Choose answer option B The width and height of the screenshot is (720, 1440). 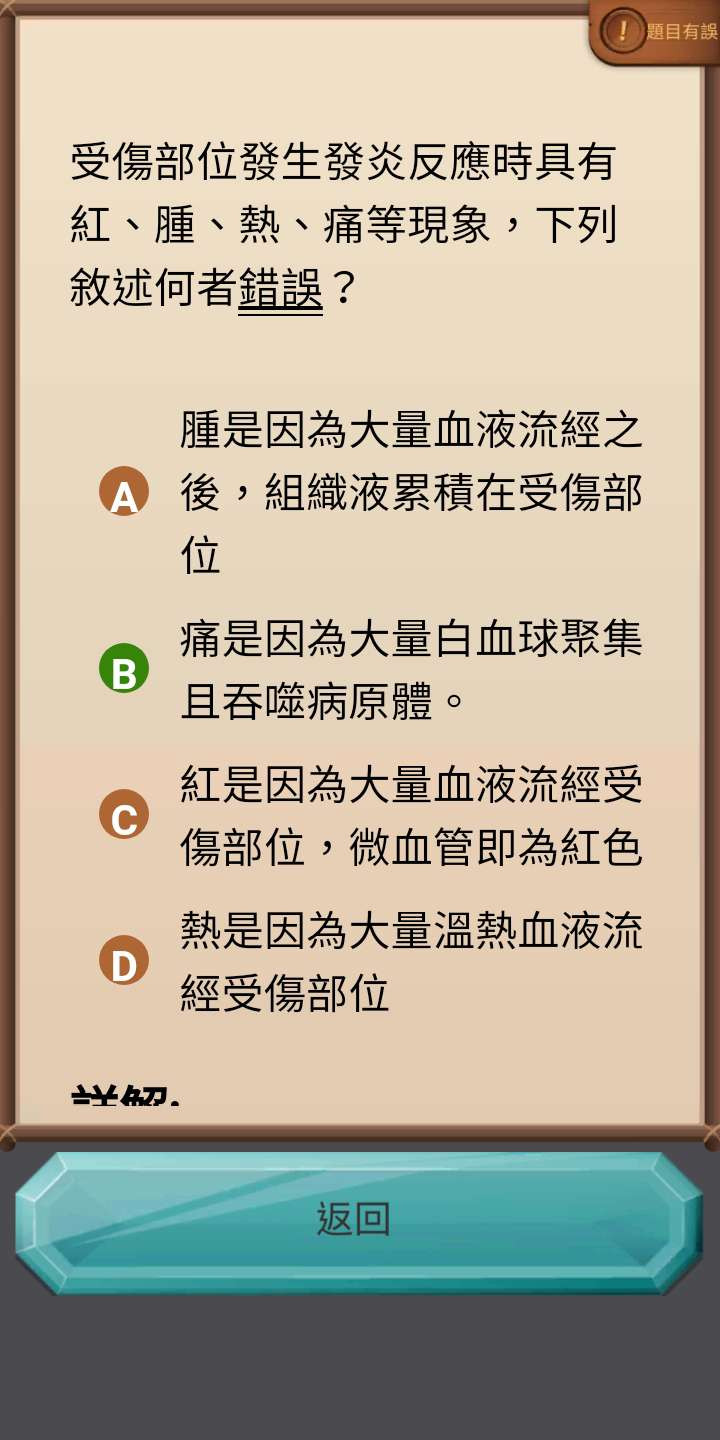pyautogui.click(x=124, y=670)
